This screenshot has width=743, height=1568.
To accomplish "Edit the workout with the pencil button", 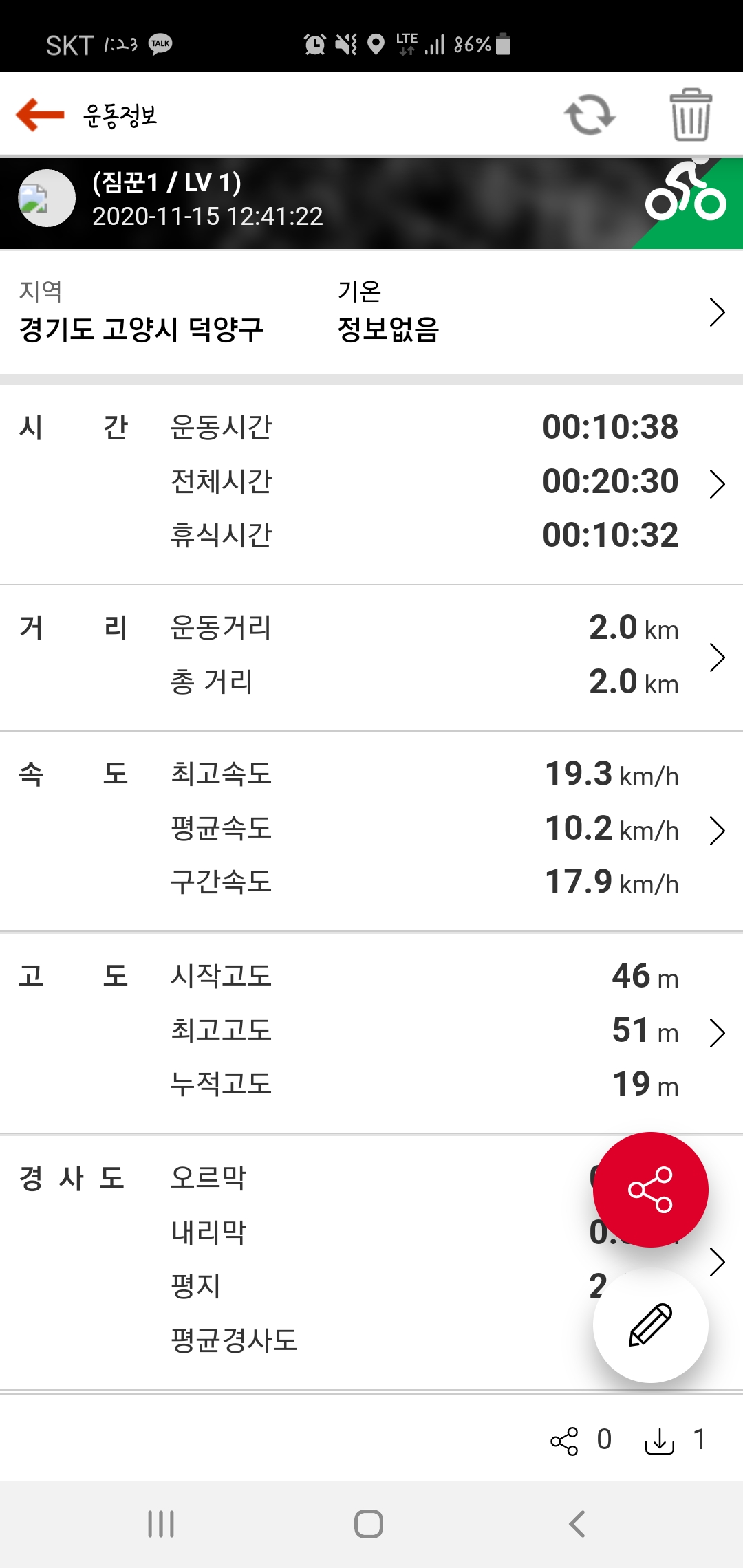I will (x=650, y=1325).
